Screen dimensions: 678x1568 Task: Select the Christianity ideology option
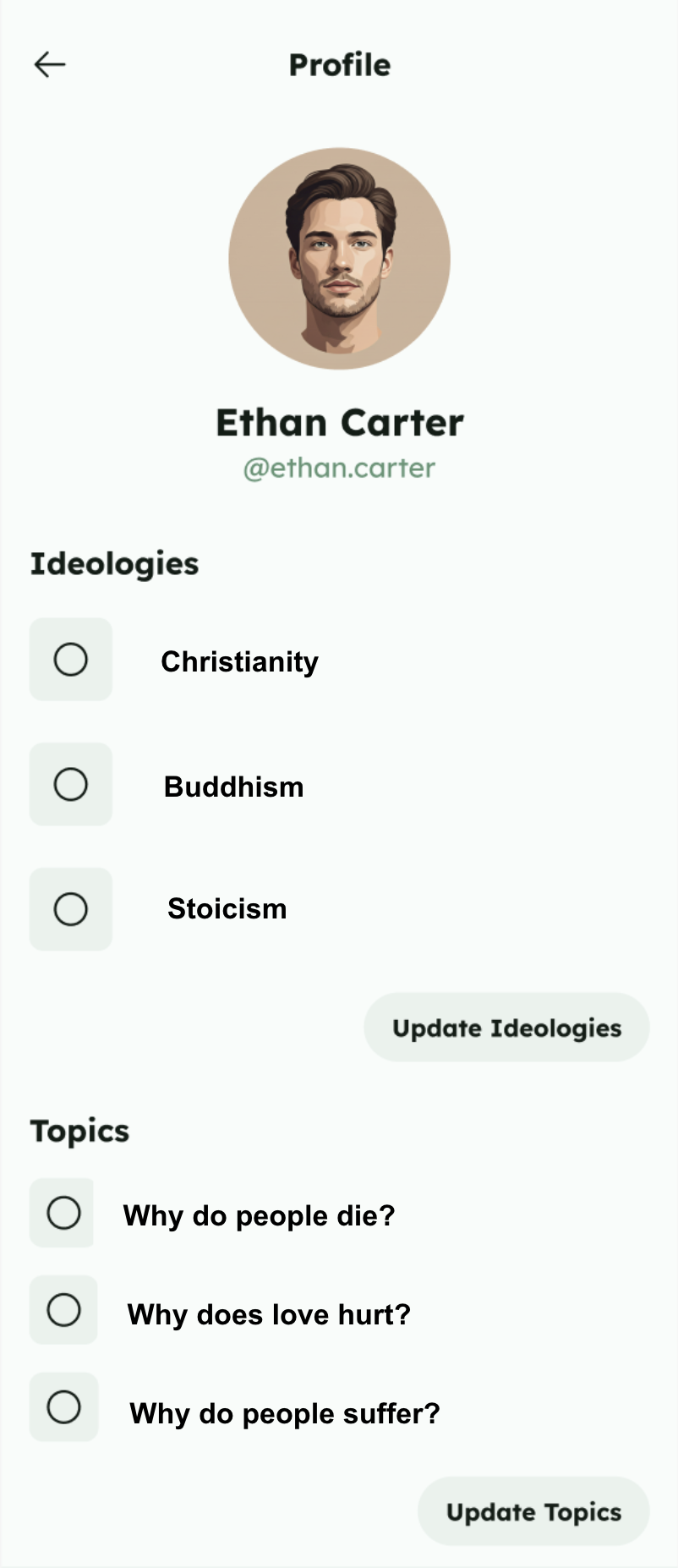(x=71, y=660)
